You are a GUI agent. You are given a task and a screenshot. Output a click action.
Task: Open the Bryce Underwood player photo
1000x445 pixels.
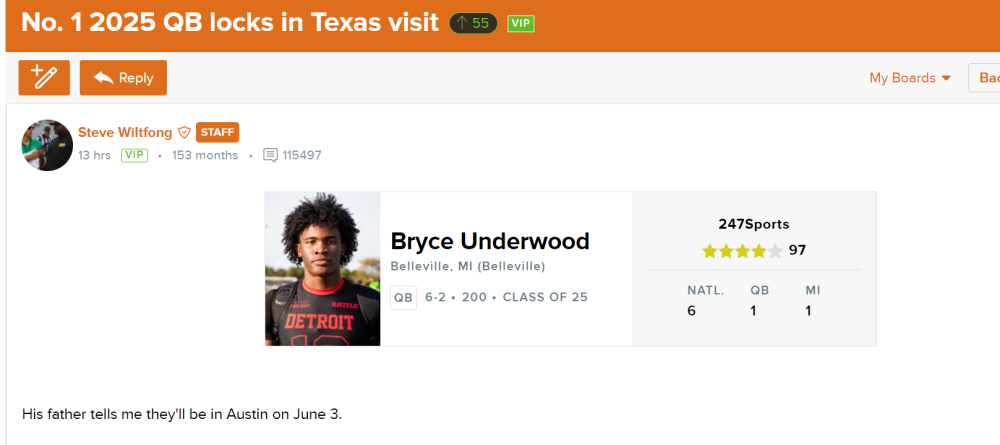322,269
